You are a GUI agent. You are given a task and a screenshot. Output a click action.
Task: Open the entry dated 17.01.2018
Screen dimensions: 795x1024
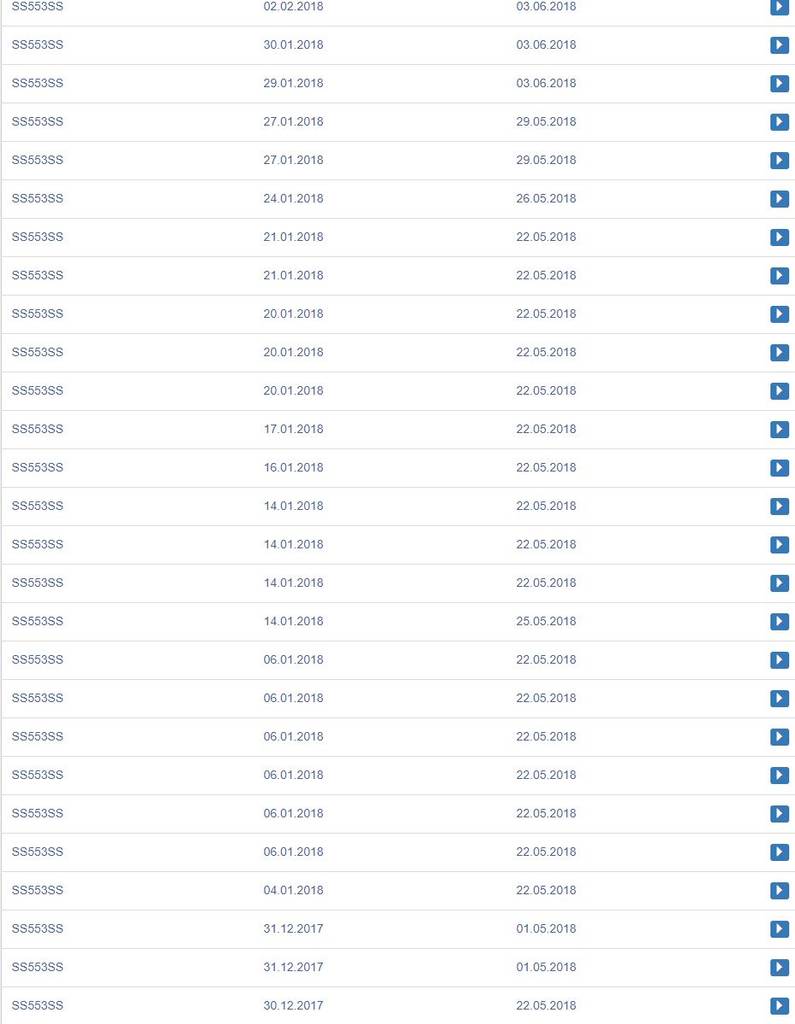pos(779,429)
